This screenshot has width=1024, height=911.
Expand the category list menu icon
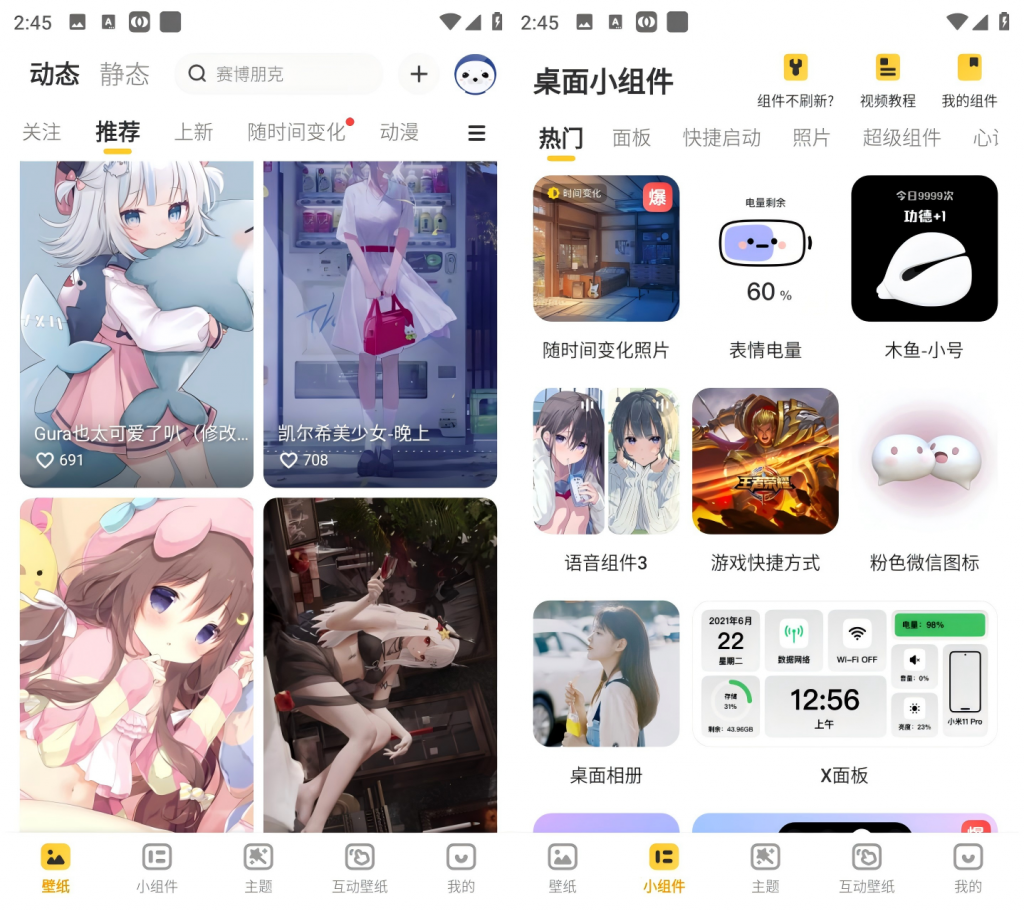tap(477, 133)
